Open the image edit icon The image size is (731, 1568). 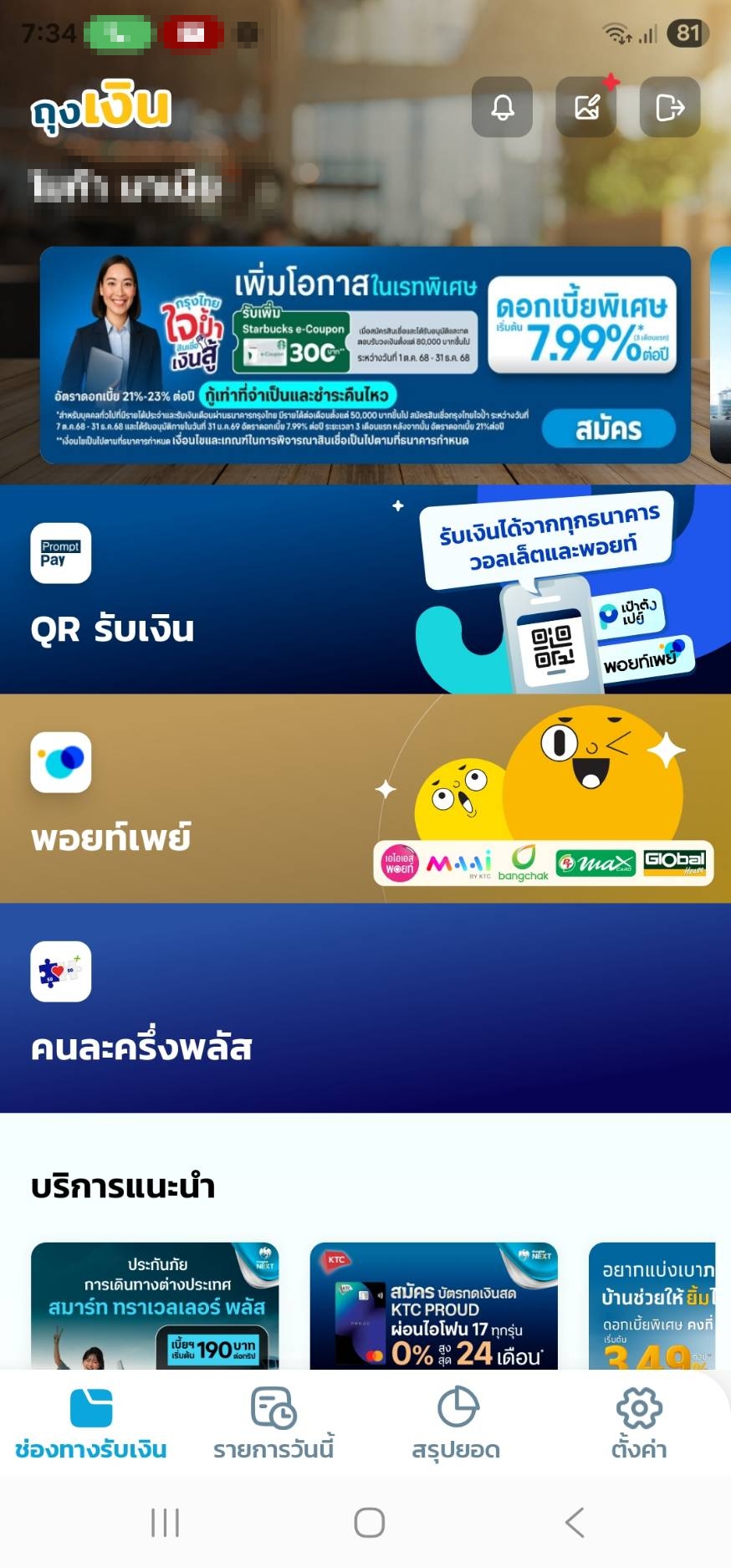coord(586,107)
